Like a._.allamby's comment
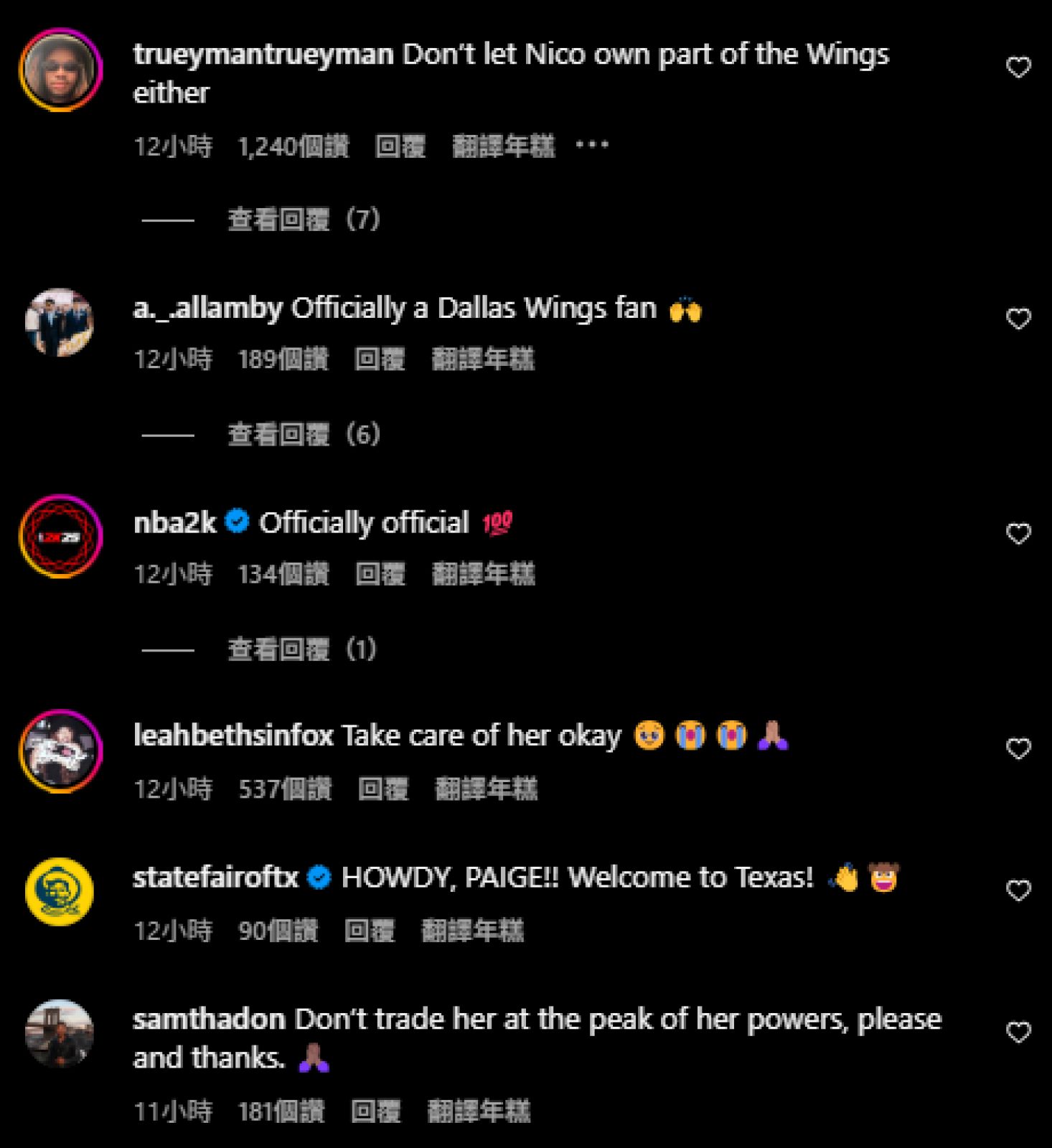Screen dimensions: 1052x1148 pyautogui.click(x=1018, y=319)
